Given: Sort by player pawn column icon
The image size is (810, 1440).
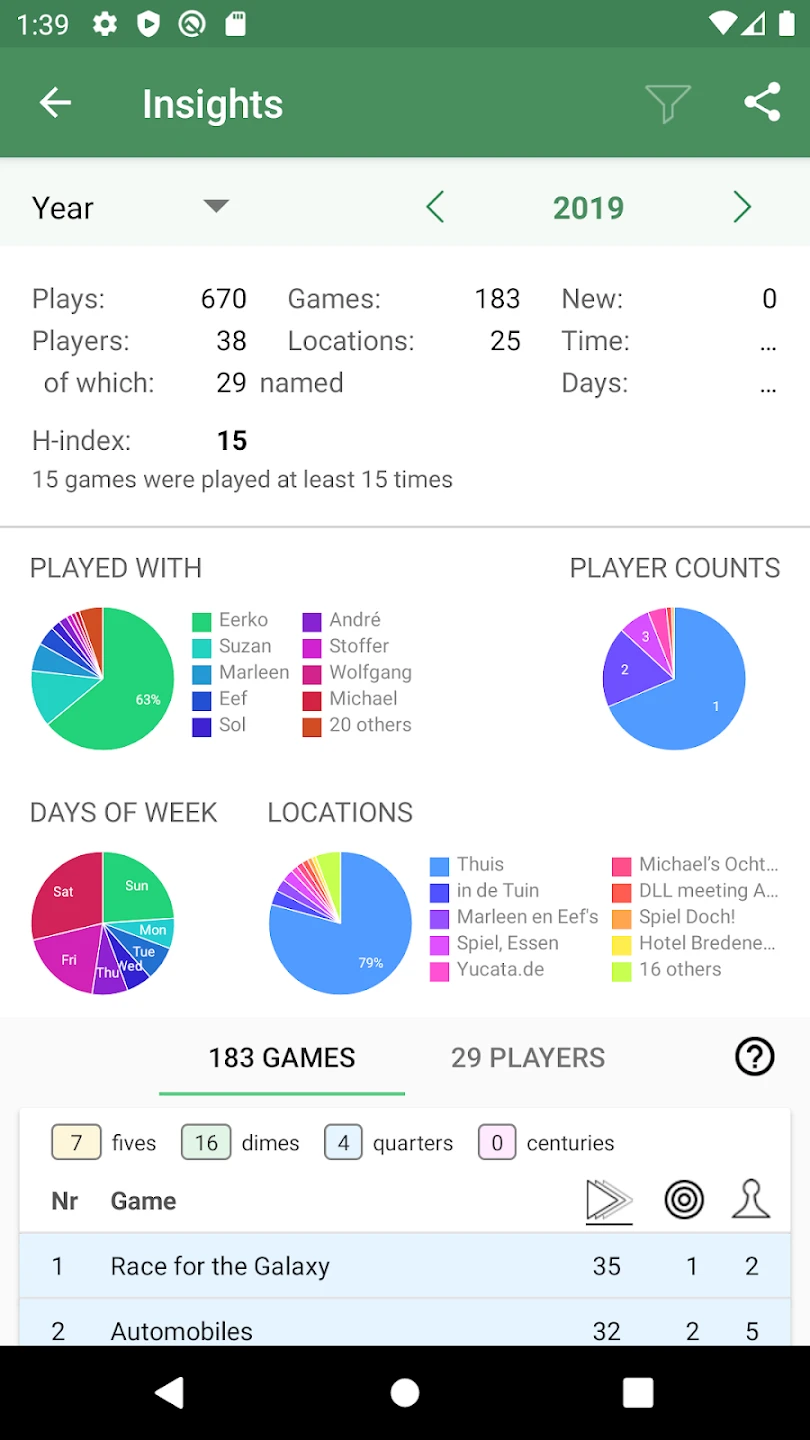Looking at the screenshot, I should click(750, 1200).
